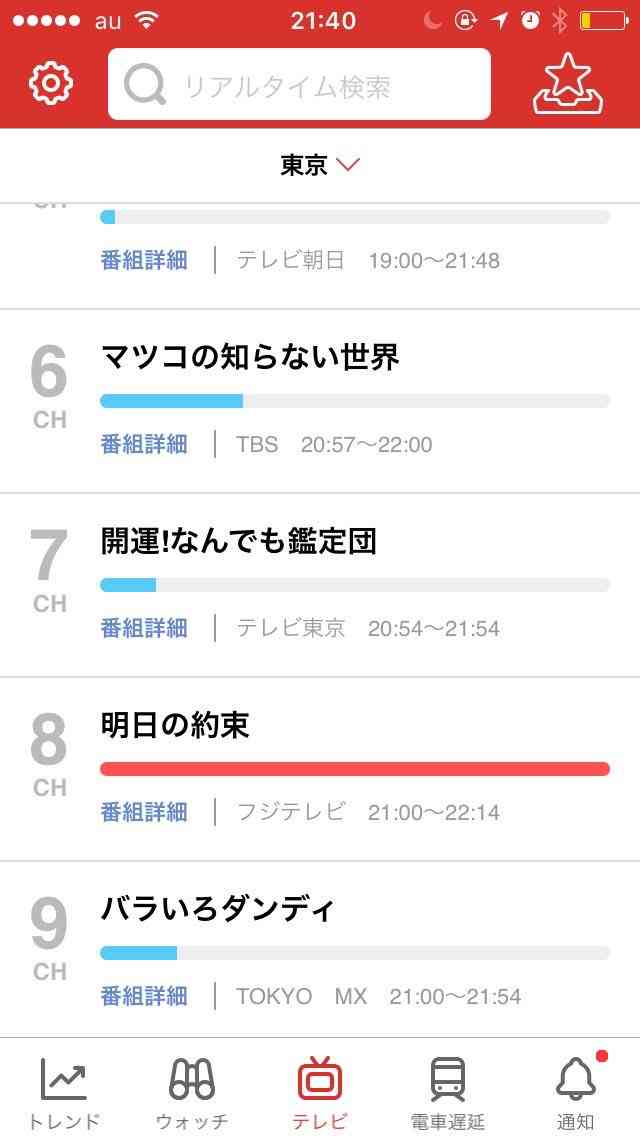Screen dimensions: 640x1136
Task: Show 番組詳細 for the フジテレビ program
Action: click(x=144, y=812)
